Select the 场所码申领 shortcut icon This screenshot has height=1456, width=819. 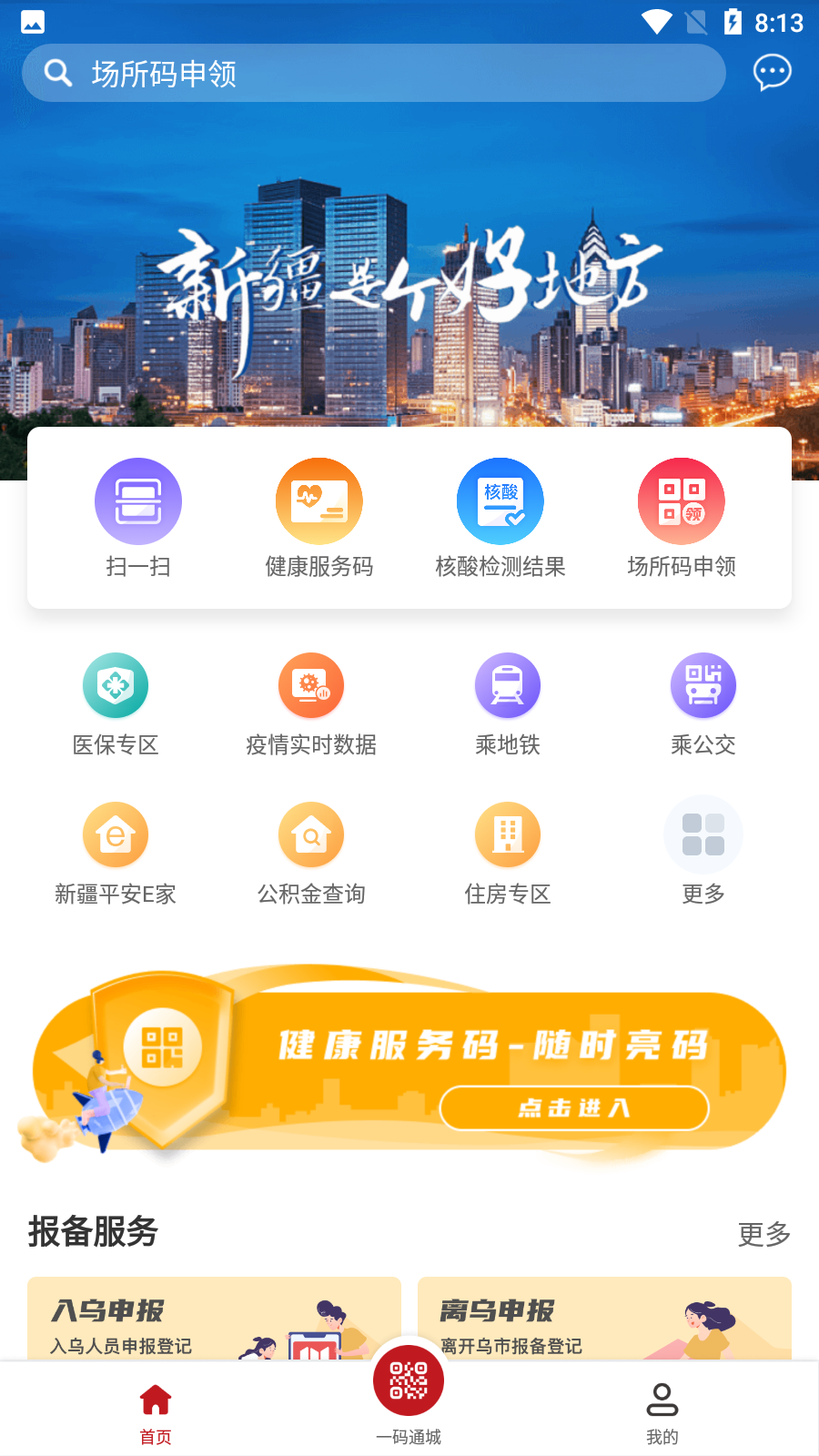(x=682, y=502)
